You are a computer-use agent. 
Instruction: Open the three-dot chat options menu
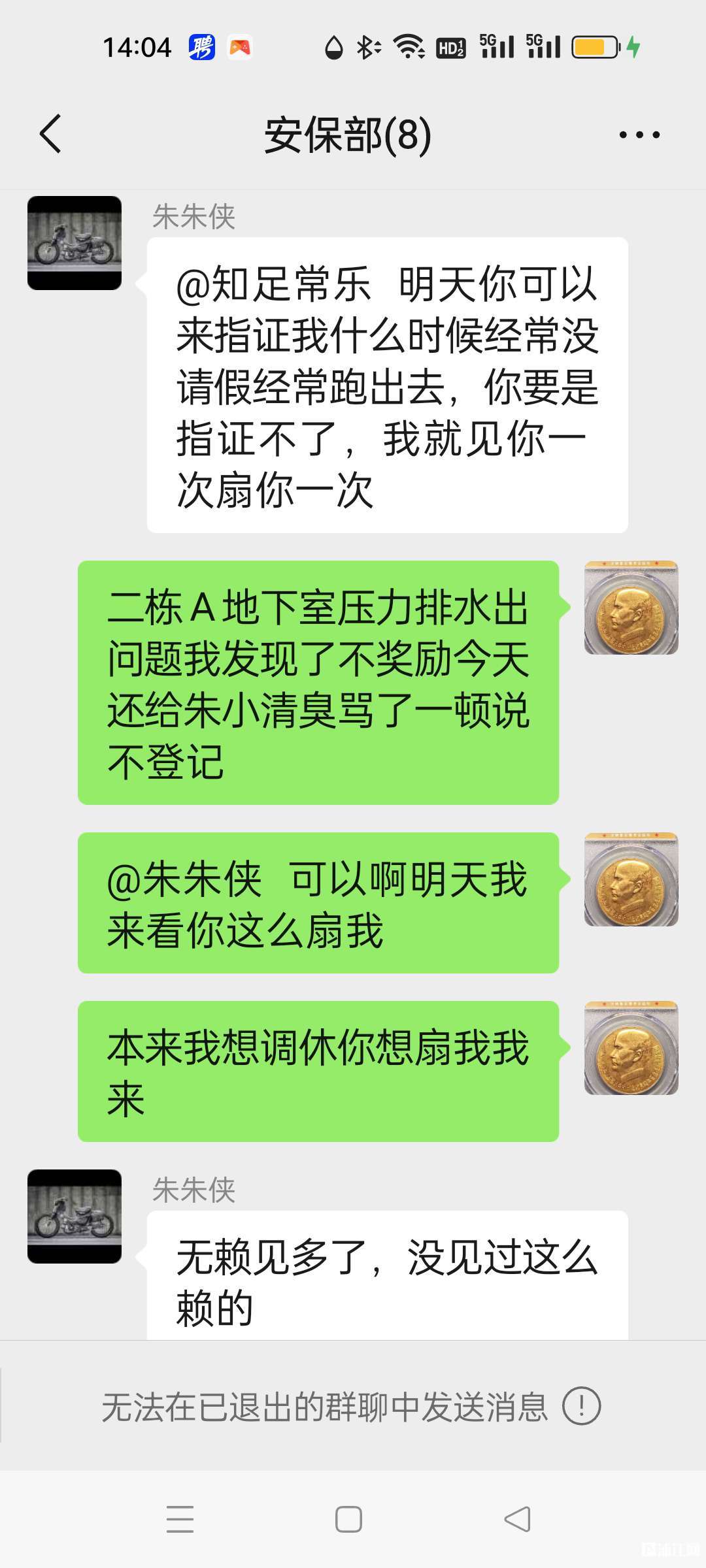(639, 135)
